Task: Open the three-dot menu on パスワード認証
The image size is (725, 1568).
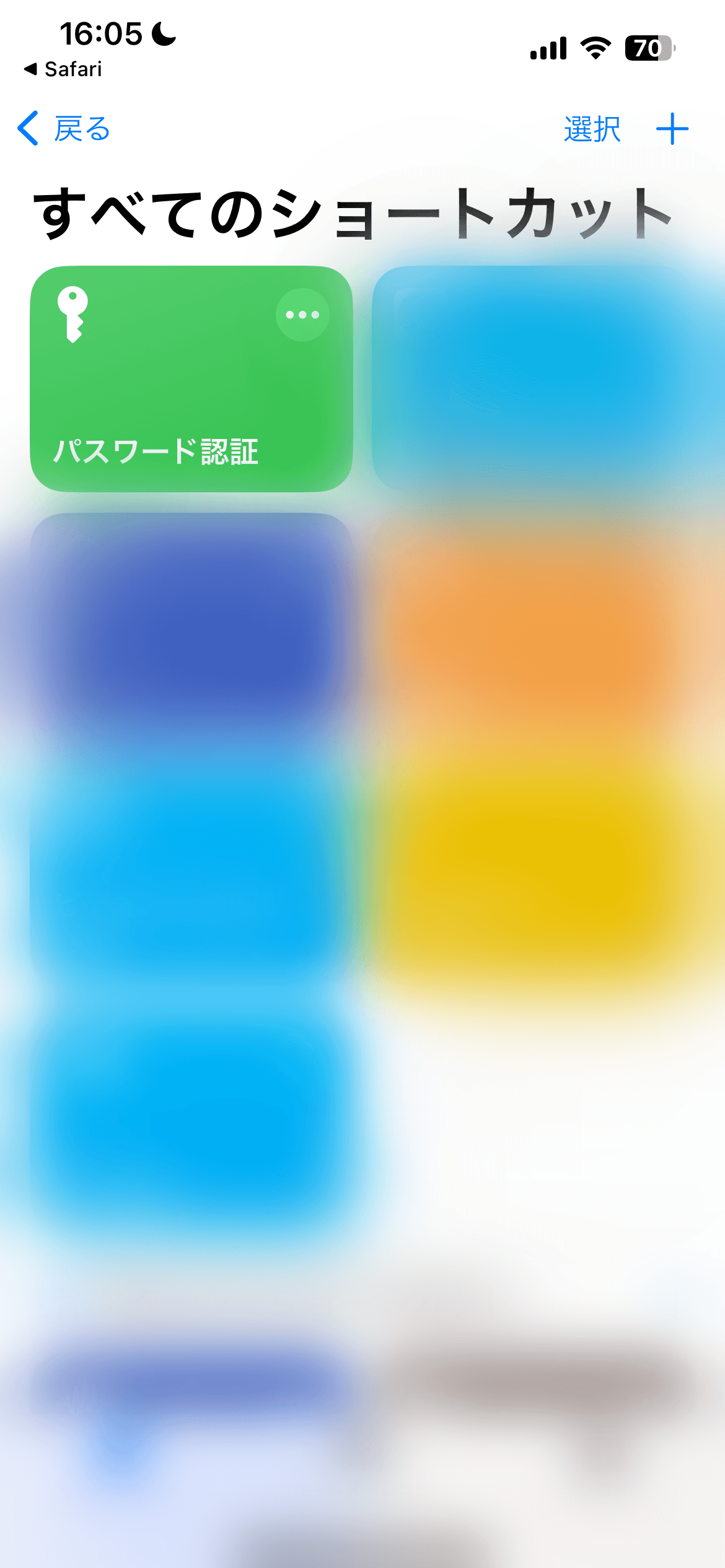Action: tap(302, 315)
